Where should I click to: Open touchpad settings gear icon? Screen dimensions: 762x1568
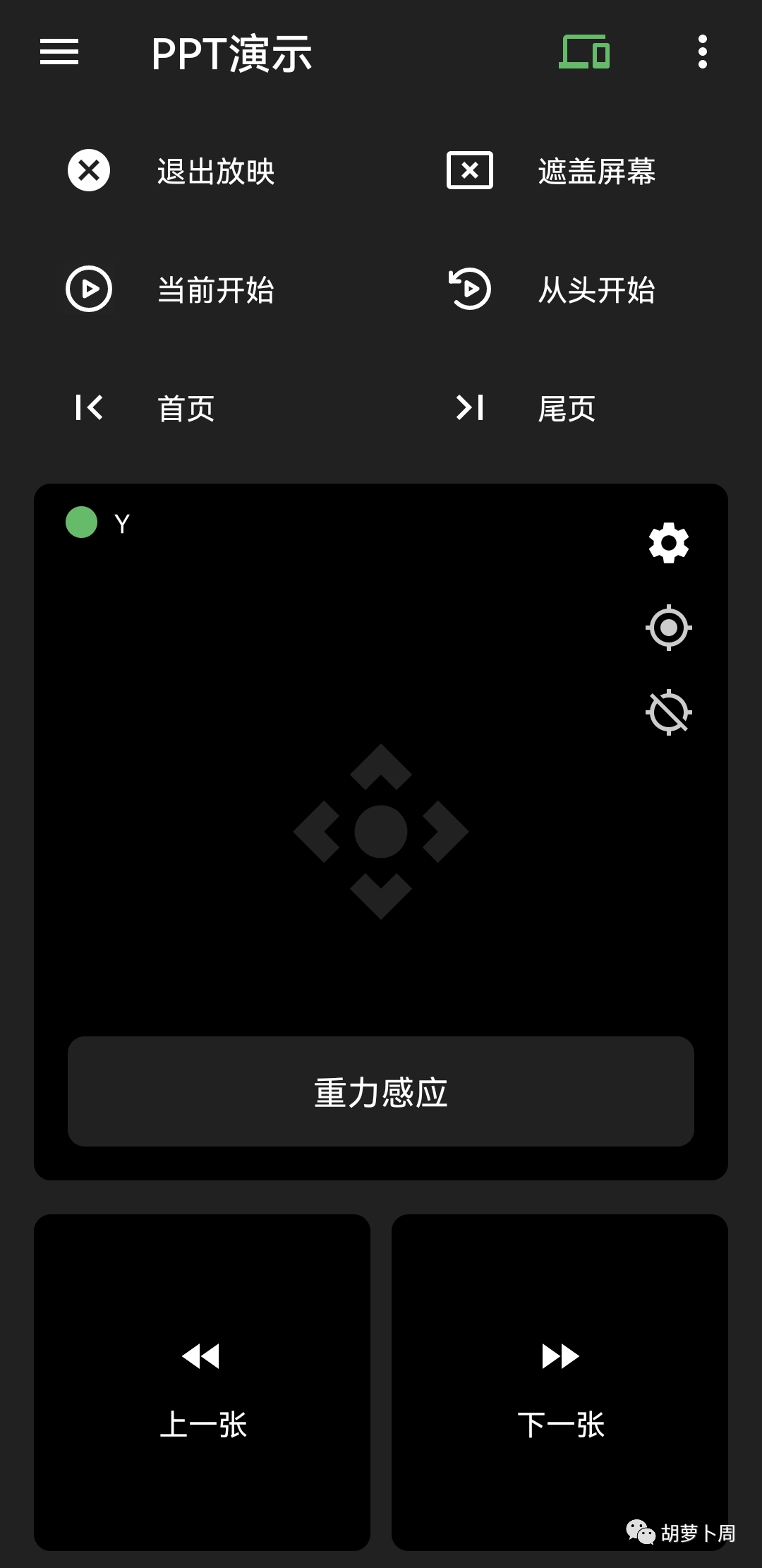click(x=668, y=543)
